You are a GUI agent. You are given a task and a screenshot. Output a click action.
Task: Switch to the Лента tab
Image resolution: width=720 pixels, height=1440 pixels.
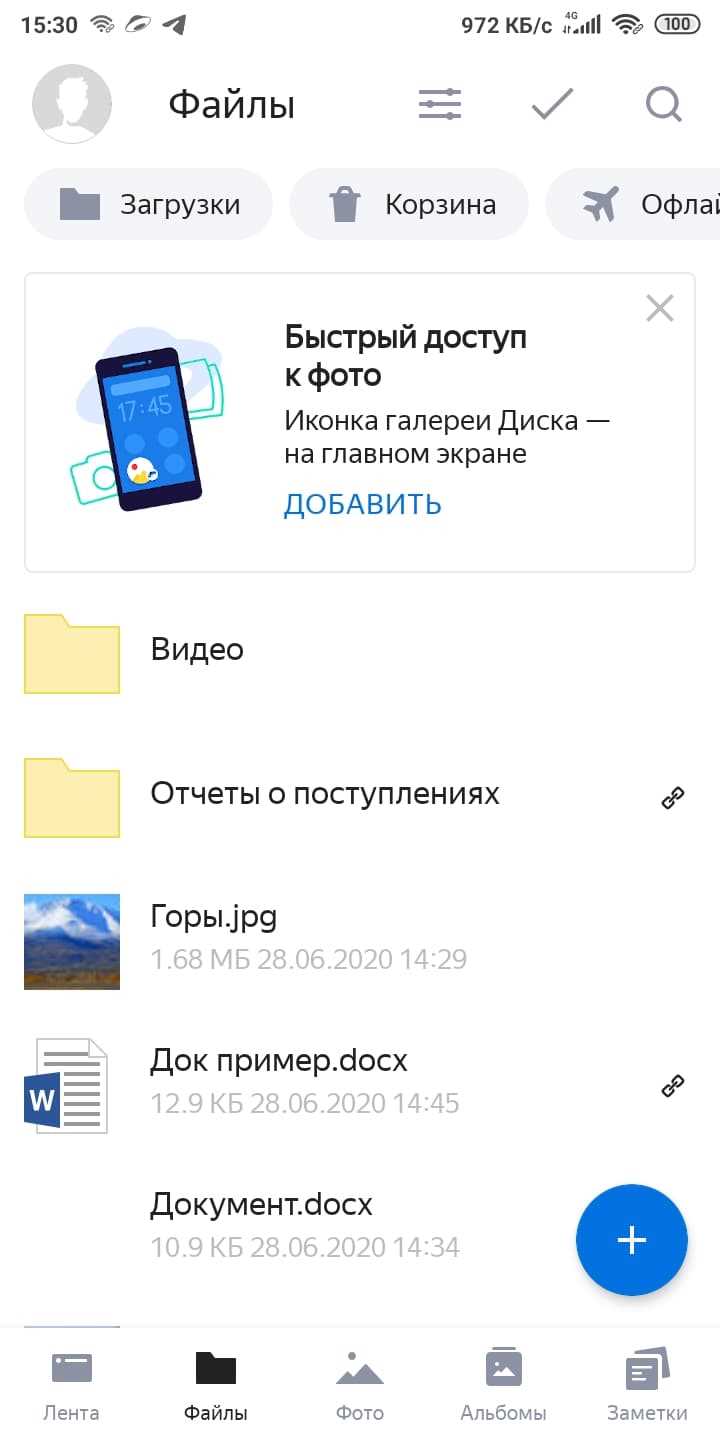[x=72, y=1385]
